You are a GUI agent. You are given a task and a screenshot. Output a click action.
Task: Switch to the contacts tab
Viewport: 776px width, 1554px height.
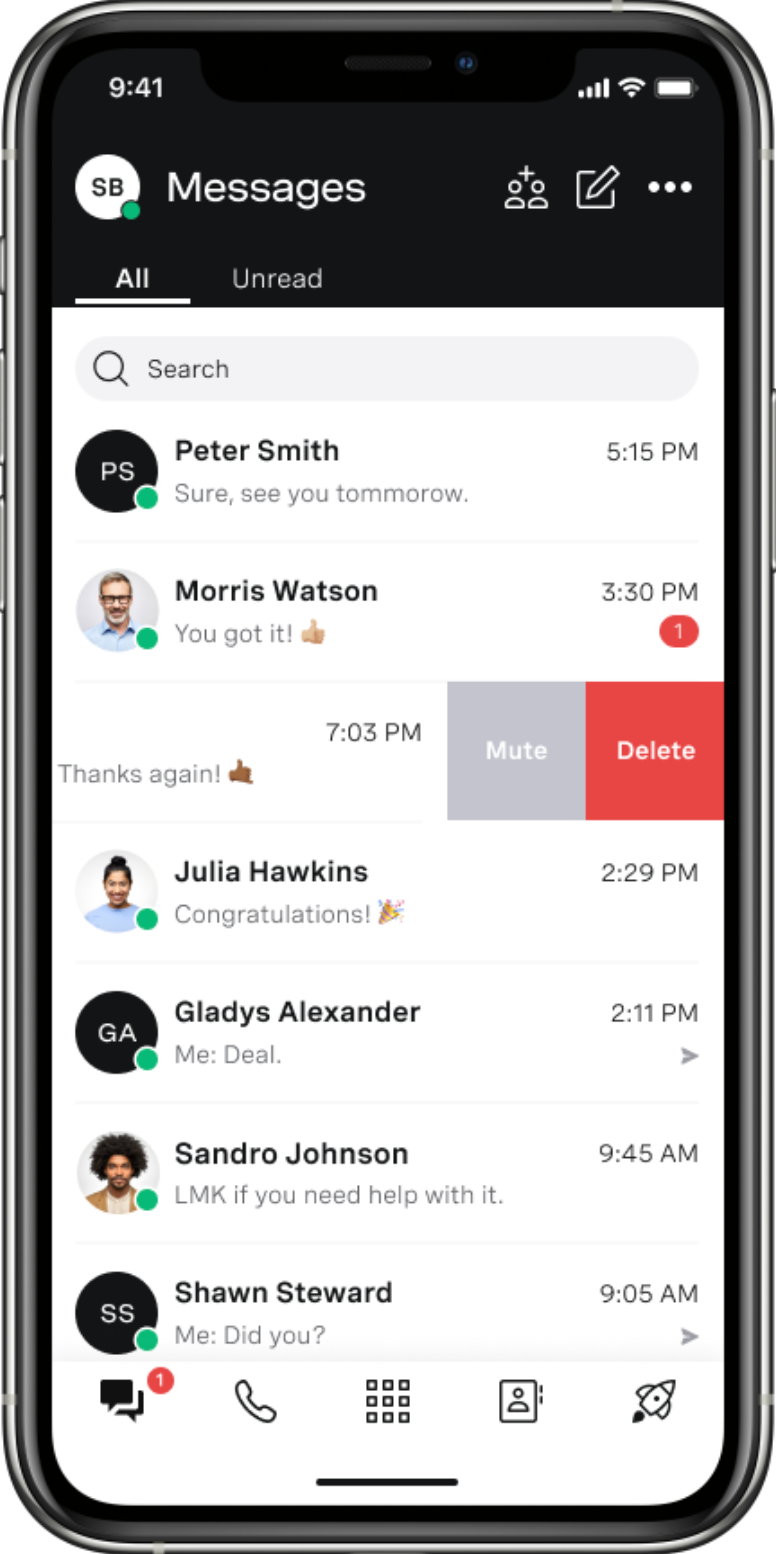tap(520, 1401)
